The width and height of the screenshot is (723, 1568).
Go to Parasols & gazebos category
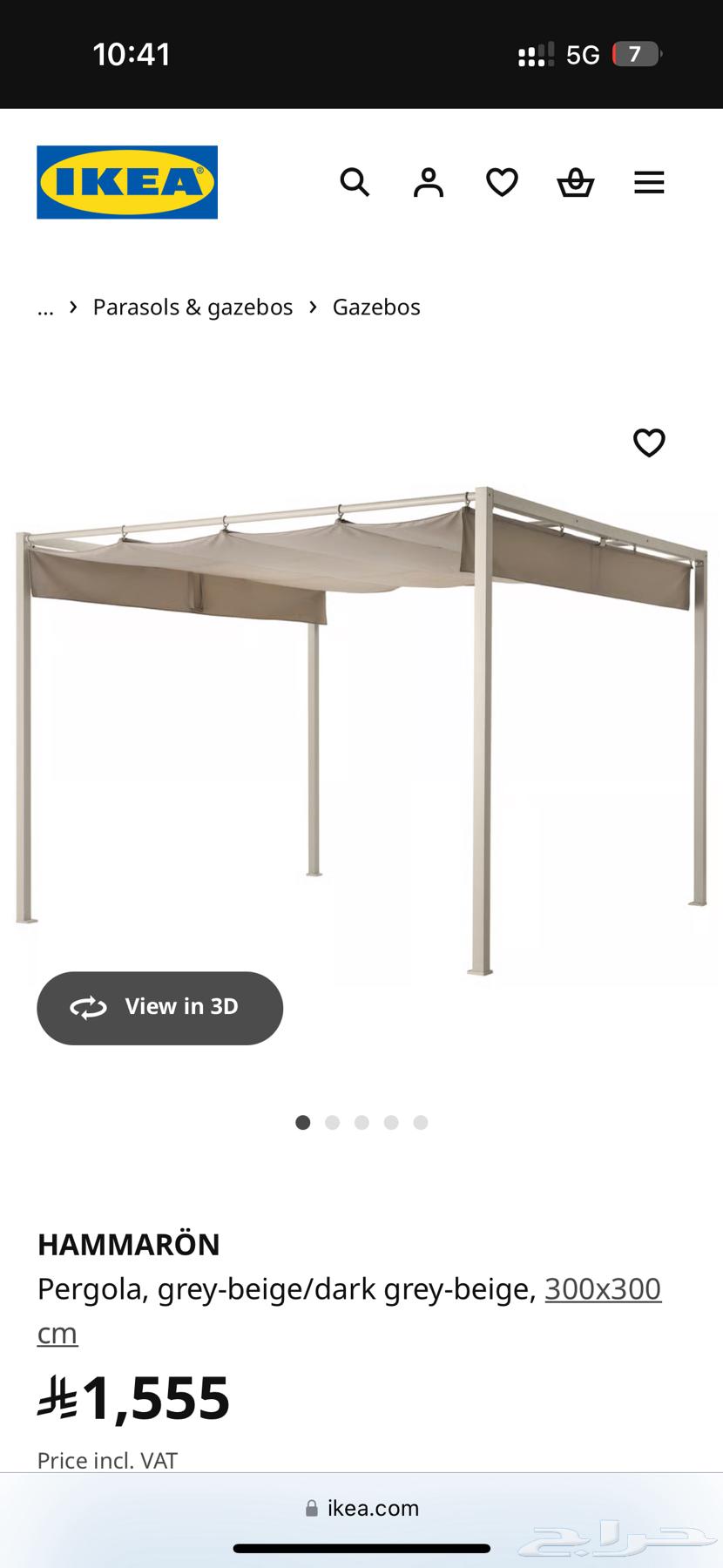193,308
